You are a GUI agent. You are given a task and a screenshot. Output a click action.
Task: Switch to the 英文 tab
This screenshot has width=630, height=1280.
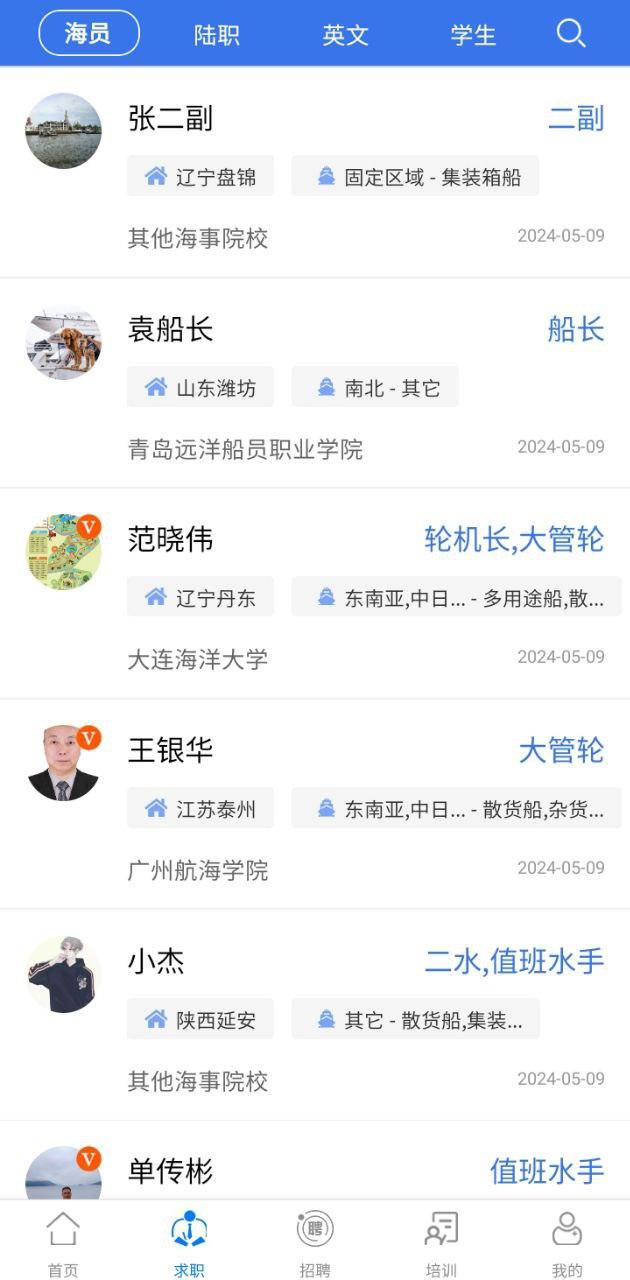pos(345,35)
